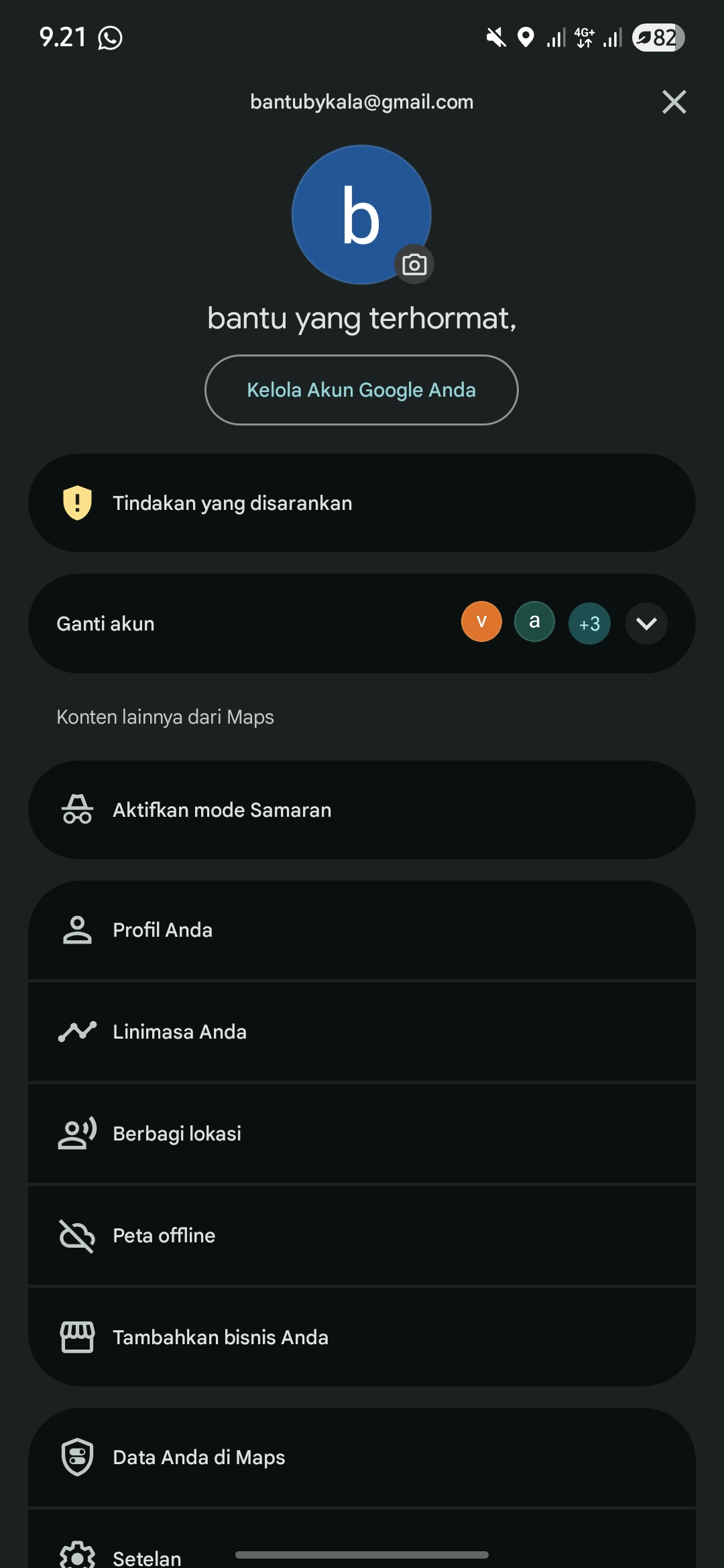Expand the Ganti akun chevron
Image resolution: width=724 pixels, height=1568 pixels.
coord(646,624)
